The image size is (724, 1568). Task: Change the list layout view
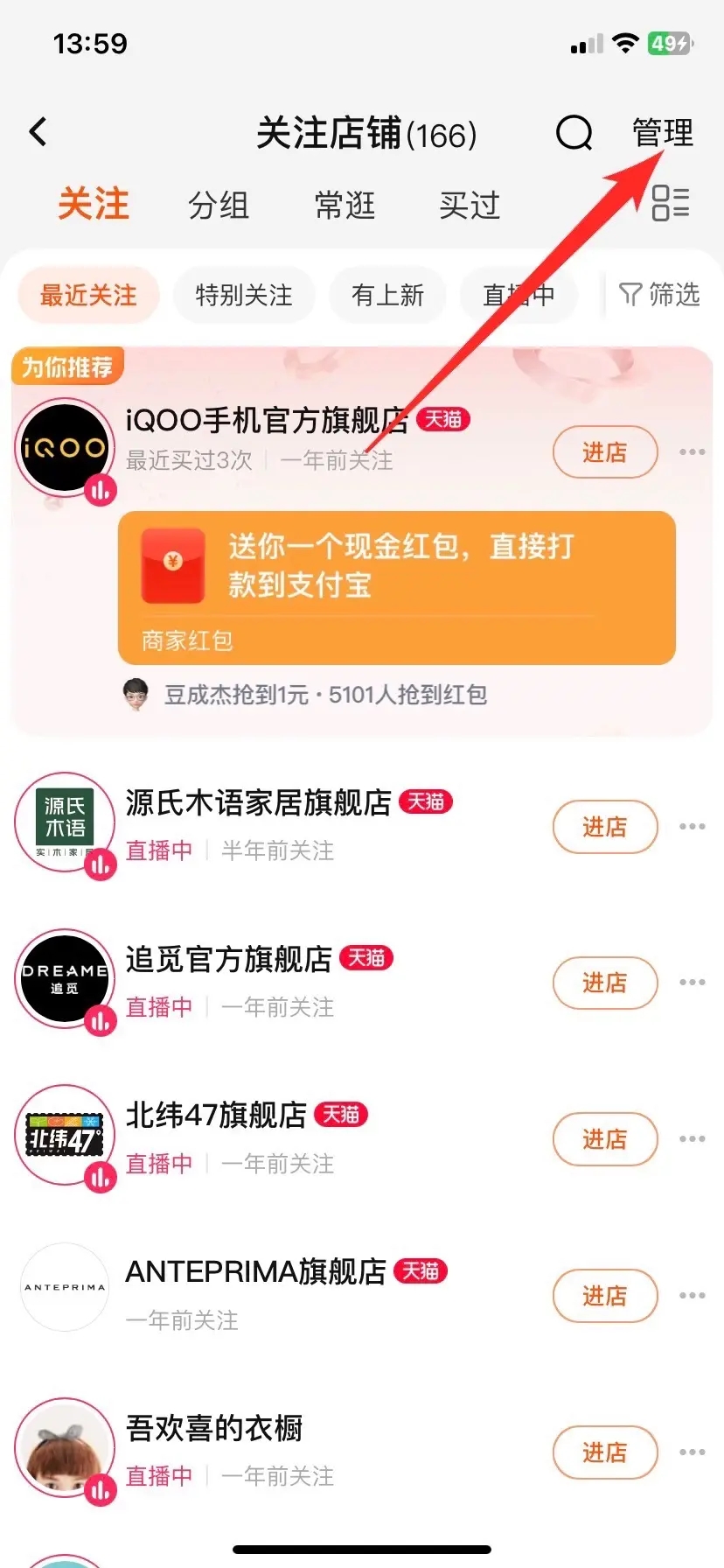coord(671,203)
